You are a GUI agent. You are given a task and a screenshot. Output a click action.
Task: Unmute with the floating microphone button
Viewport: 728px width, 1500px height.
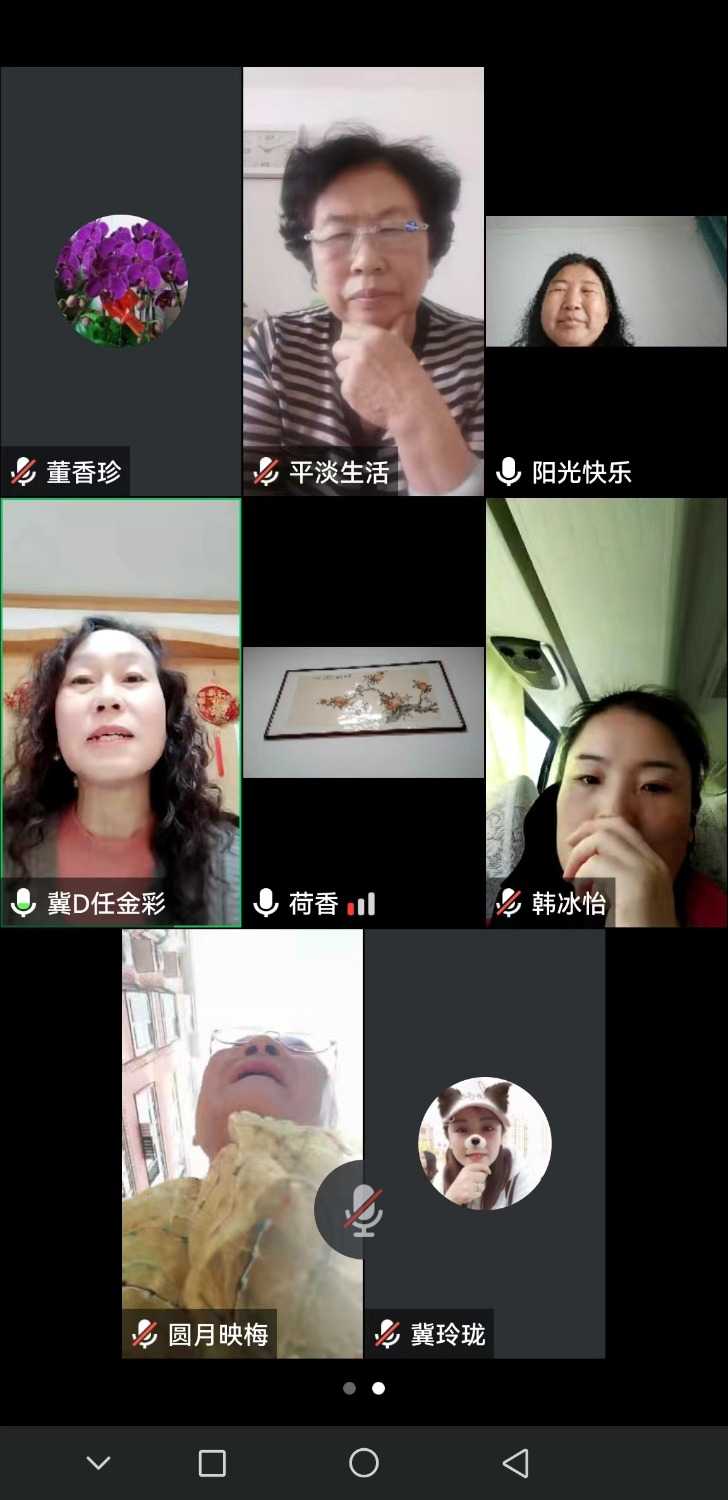pyautogui.click(x=363, y=1210)
